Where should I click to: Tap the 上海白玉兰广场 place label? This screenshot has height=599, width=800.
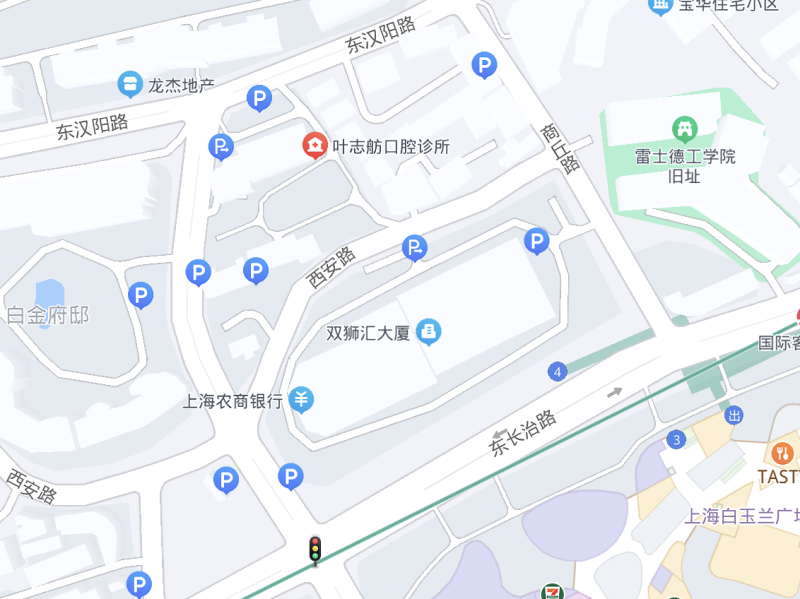pyautogui.click(x=741, y=516)
